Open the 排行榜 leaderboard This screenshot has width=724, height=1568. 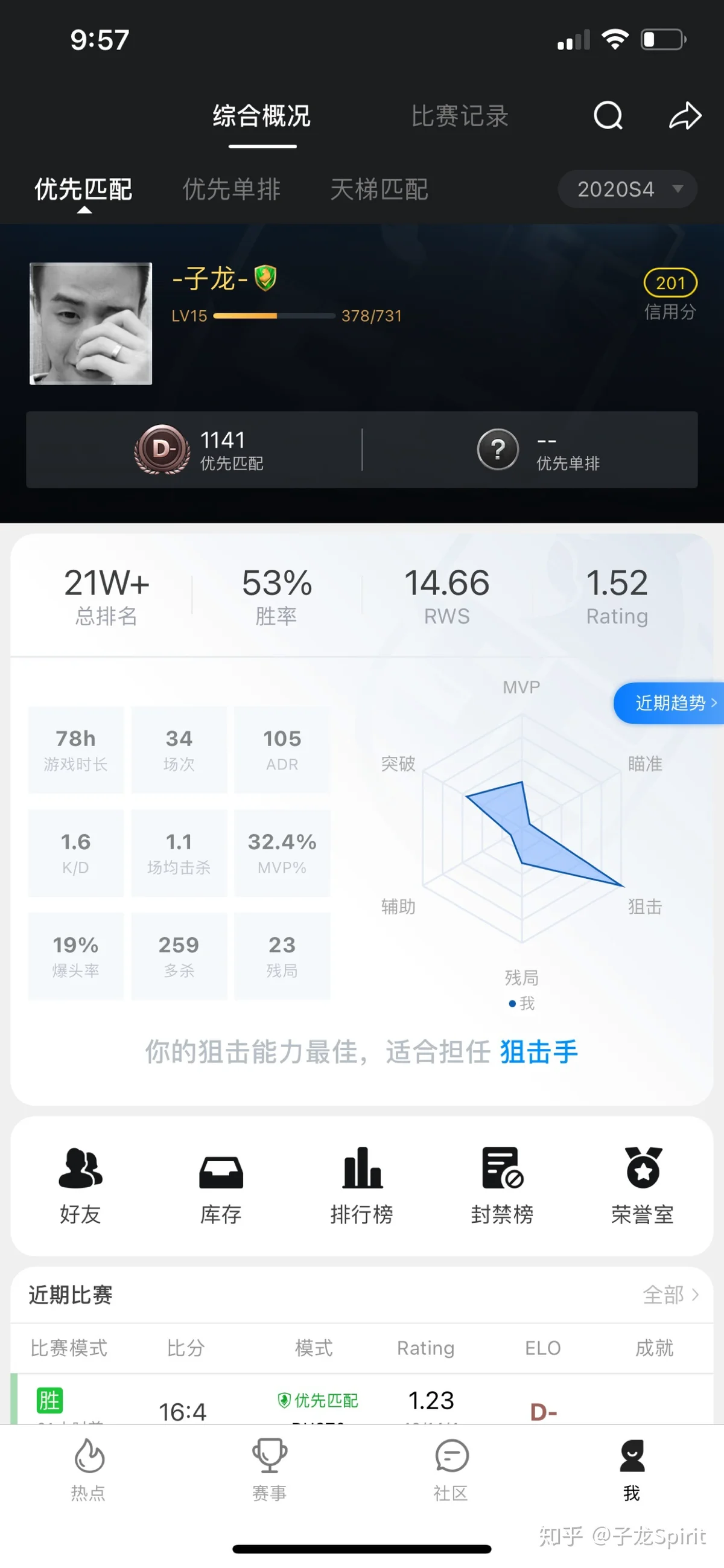361,1185
